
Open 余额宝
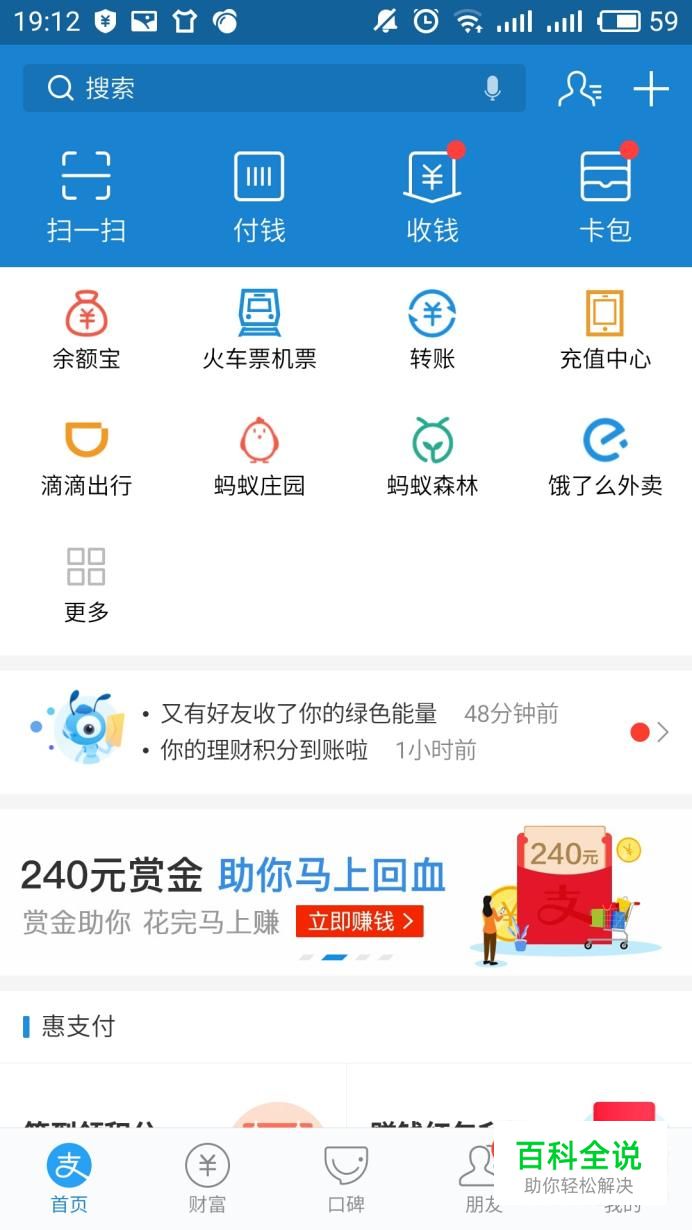coord(86,330)
